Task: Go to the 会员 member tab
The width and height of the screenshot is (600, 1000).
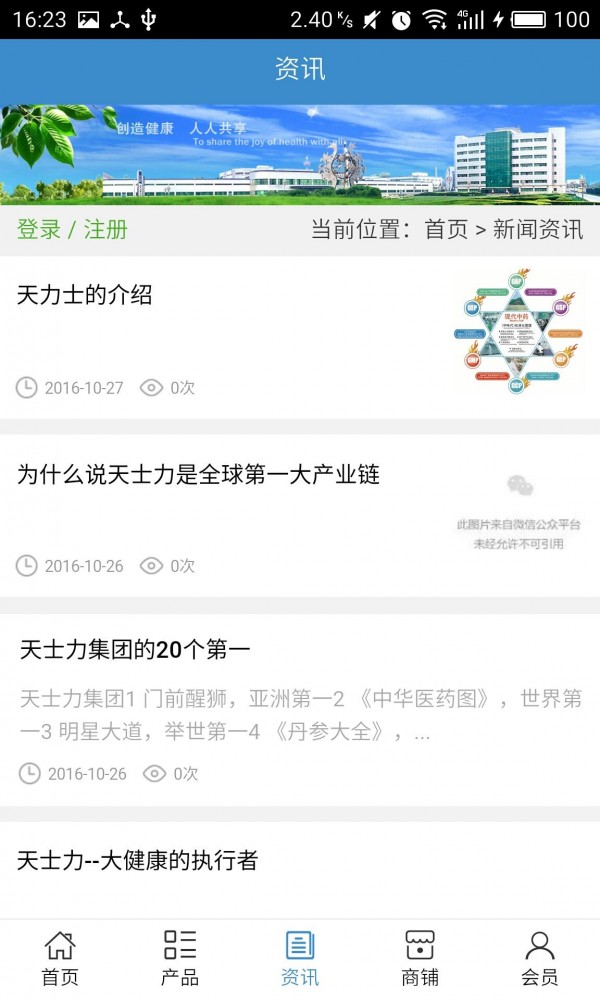Action: tap(540, 958)
